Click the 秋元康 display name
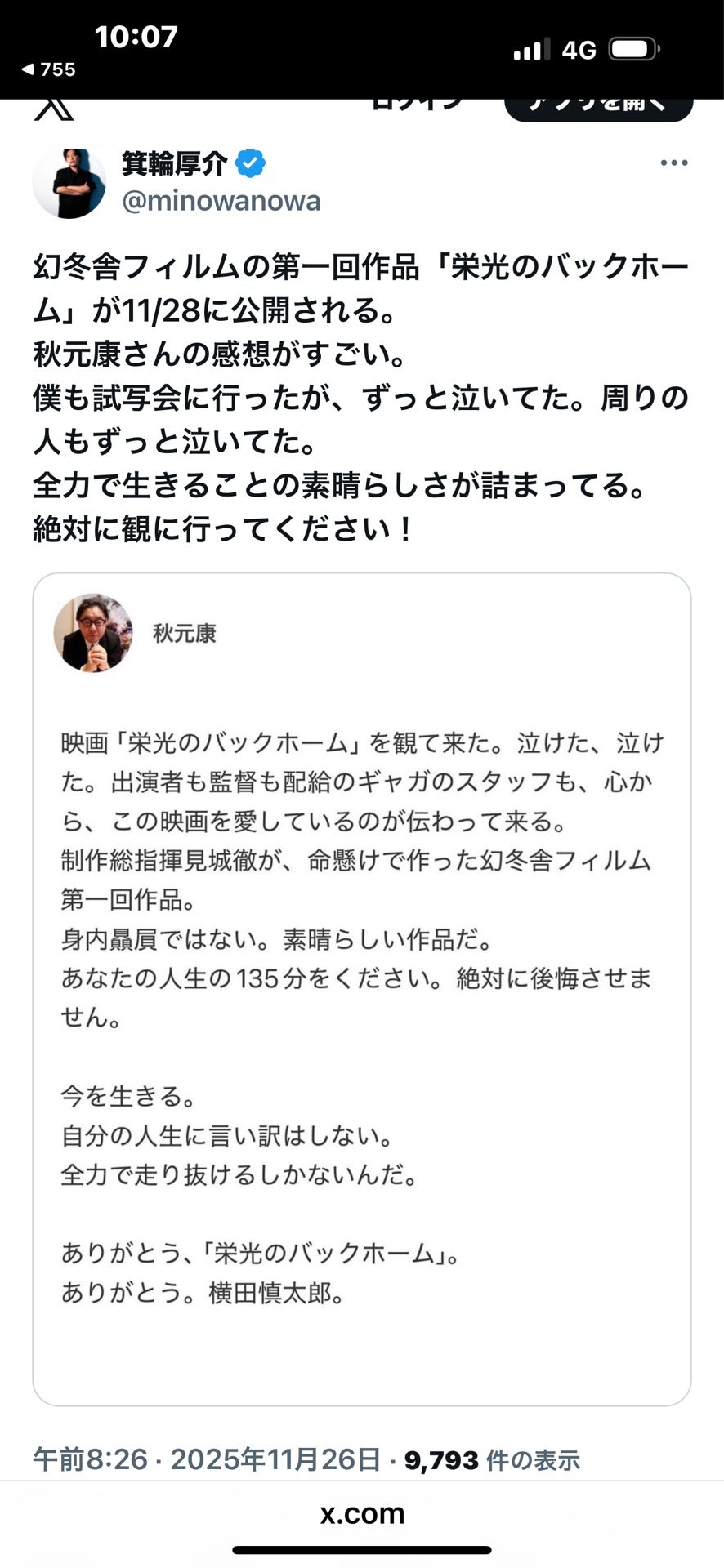724x1568 pixels. [183, 634]
